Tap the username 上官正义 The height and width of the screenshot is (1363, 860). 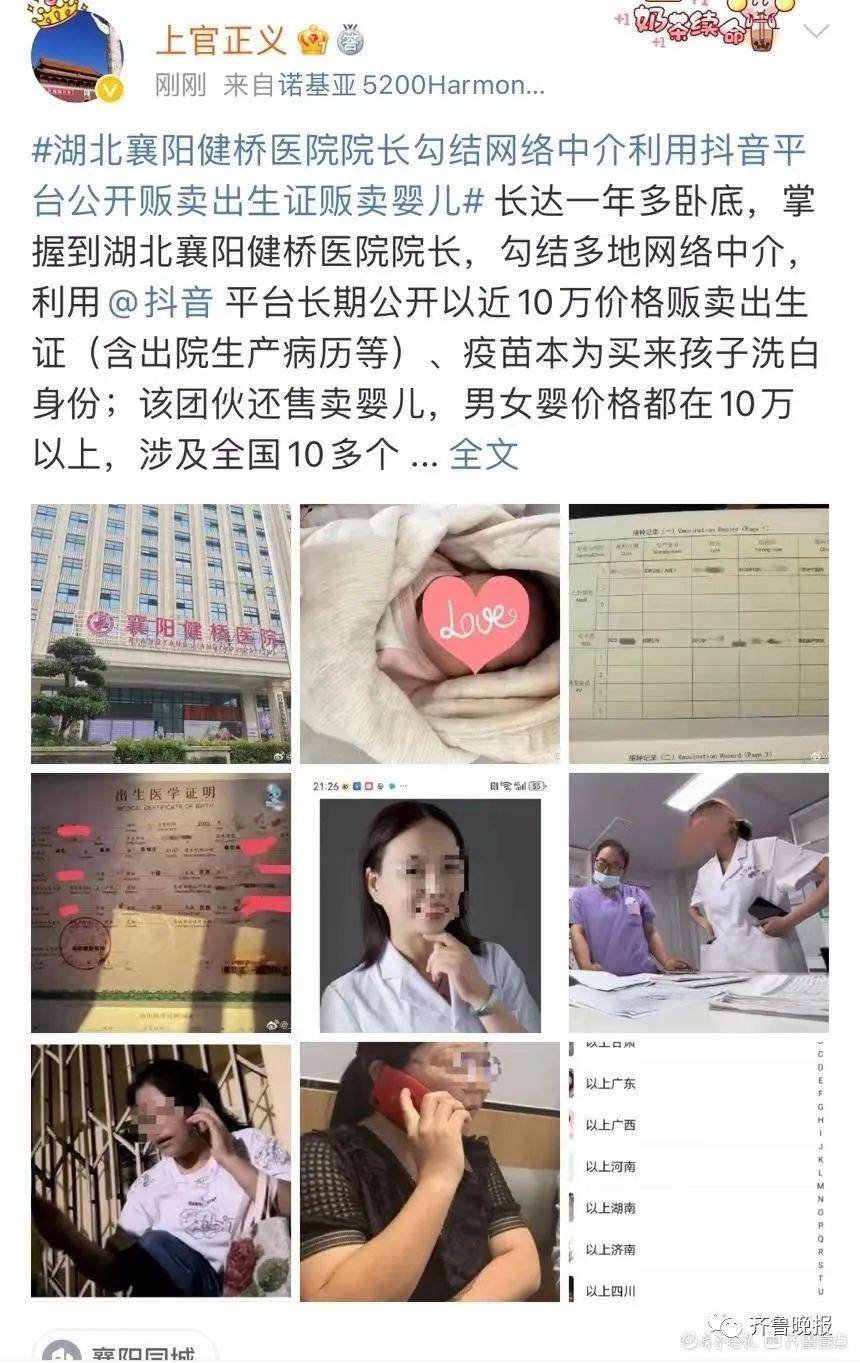(220, 40)
